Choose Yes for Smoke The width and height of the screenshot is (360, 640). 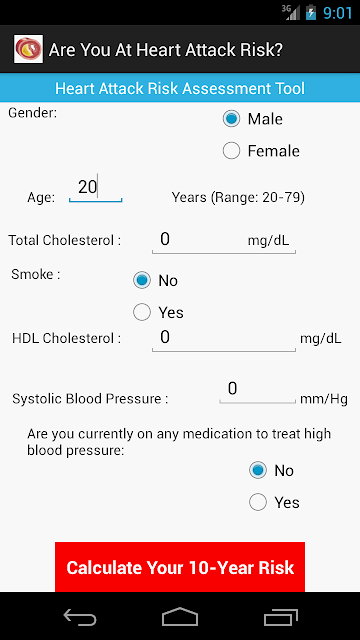click(x=158, y=312)
